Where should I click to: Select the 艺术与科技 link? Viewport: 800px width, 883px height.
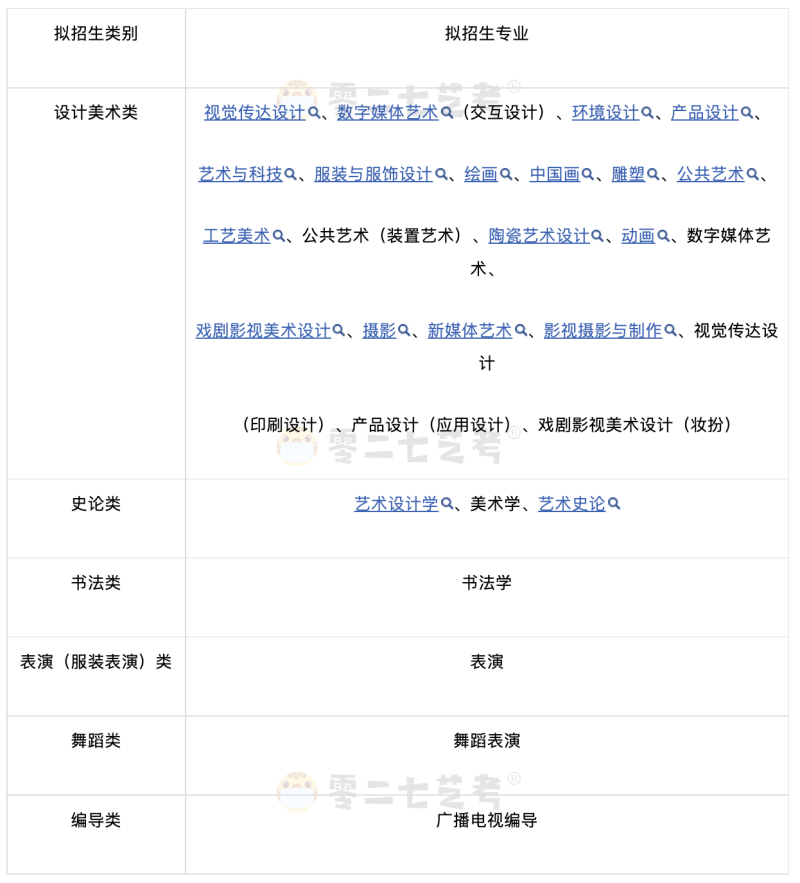click(x=240, y=174)
